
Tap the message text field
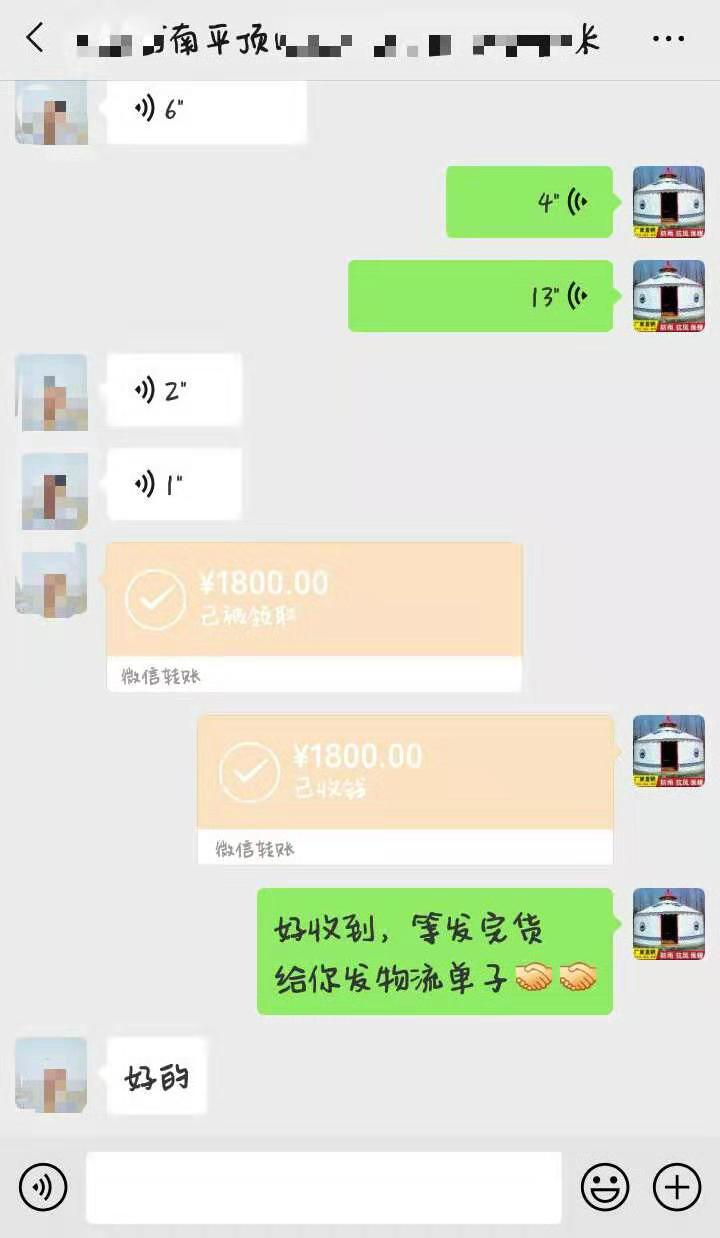(323, 1187)
